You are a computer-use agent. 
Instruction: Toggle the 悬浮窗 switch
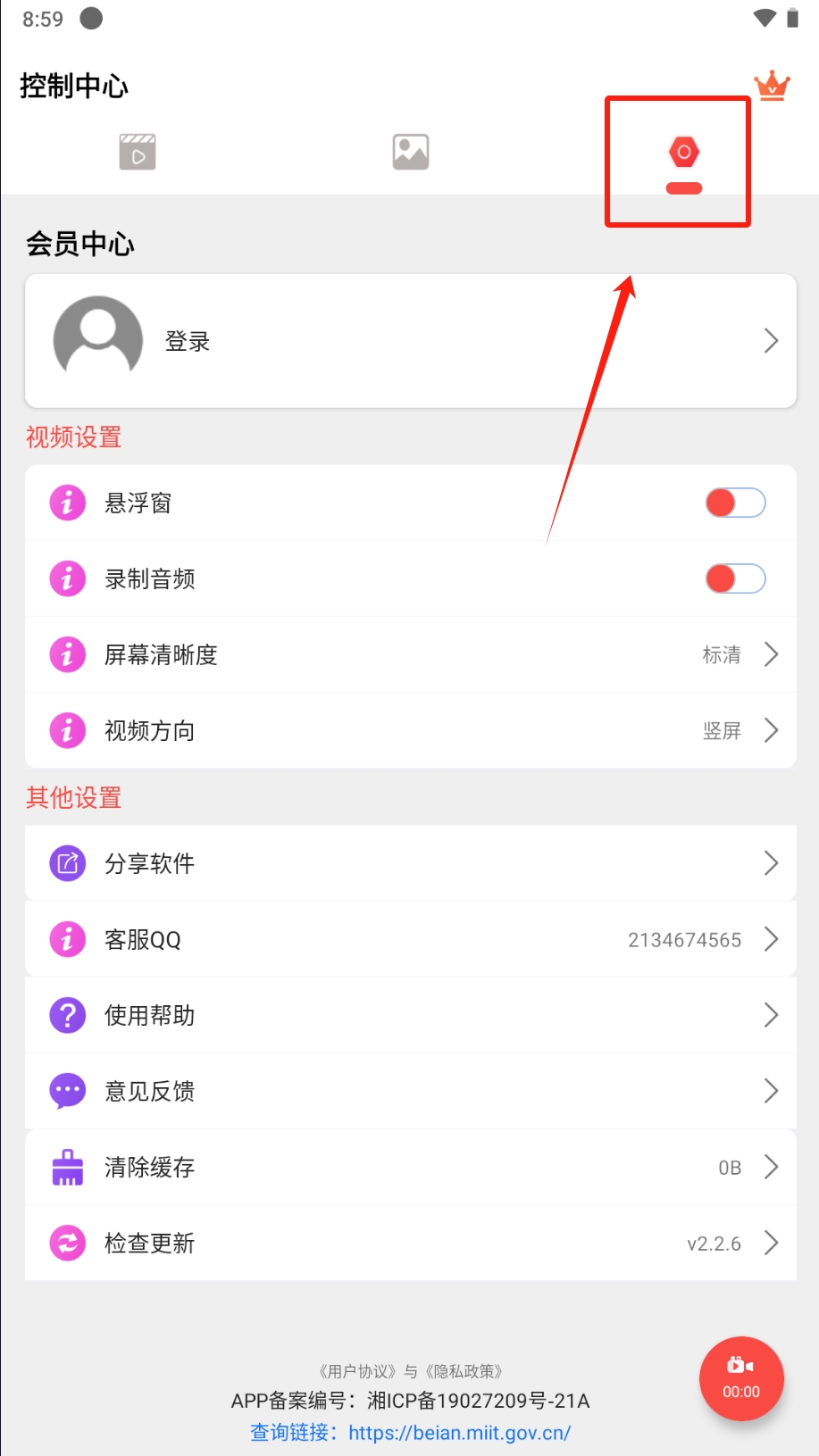pos(736,503)
